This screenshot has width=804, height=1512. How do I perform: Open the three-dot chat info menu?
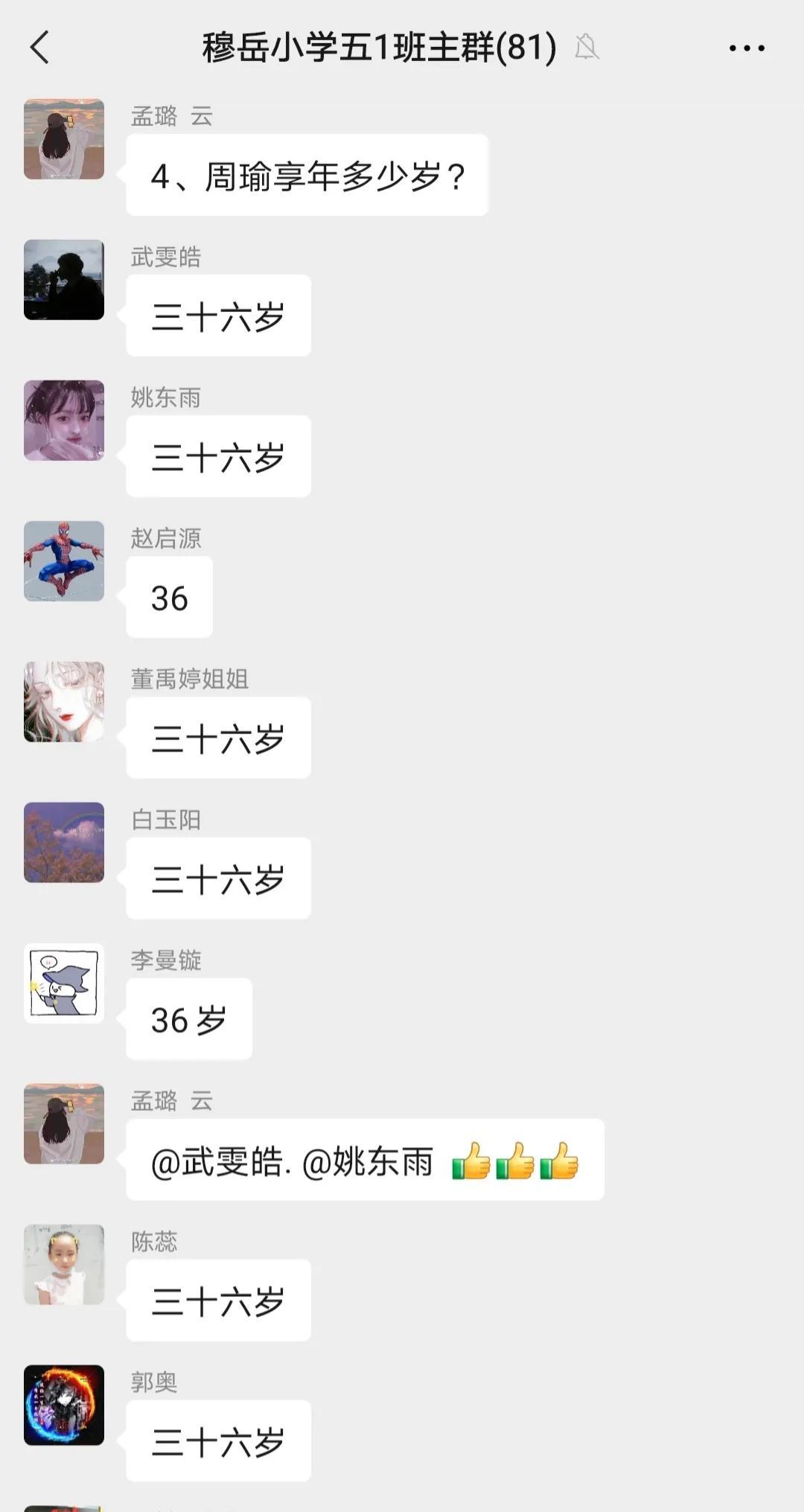(x=746, y=48)
